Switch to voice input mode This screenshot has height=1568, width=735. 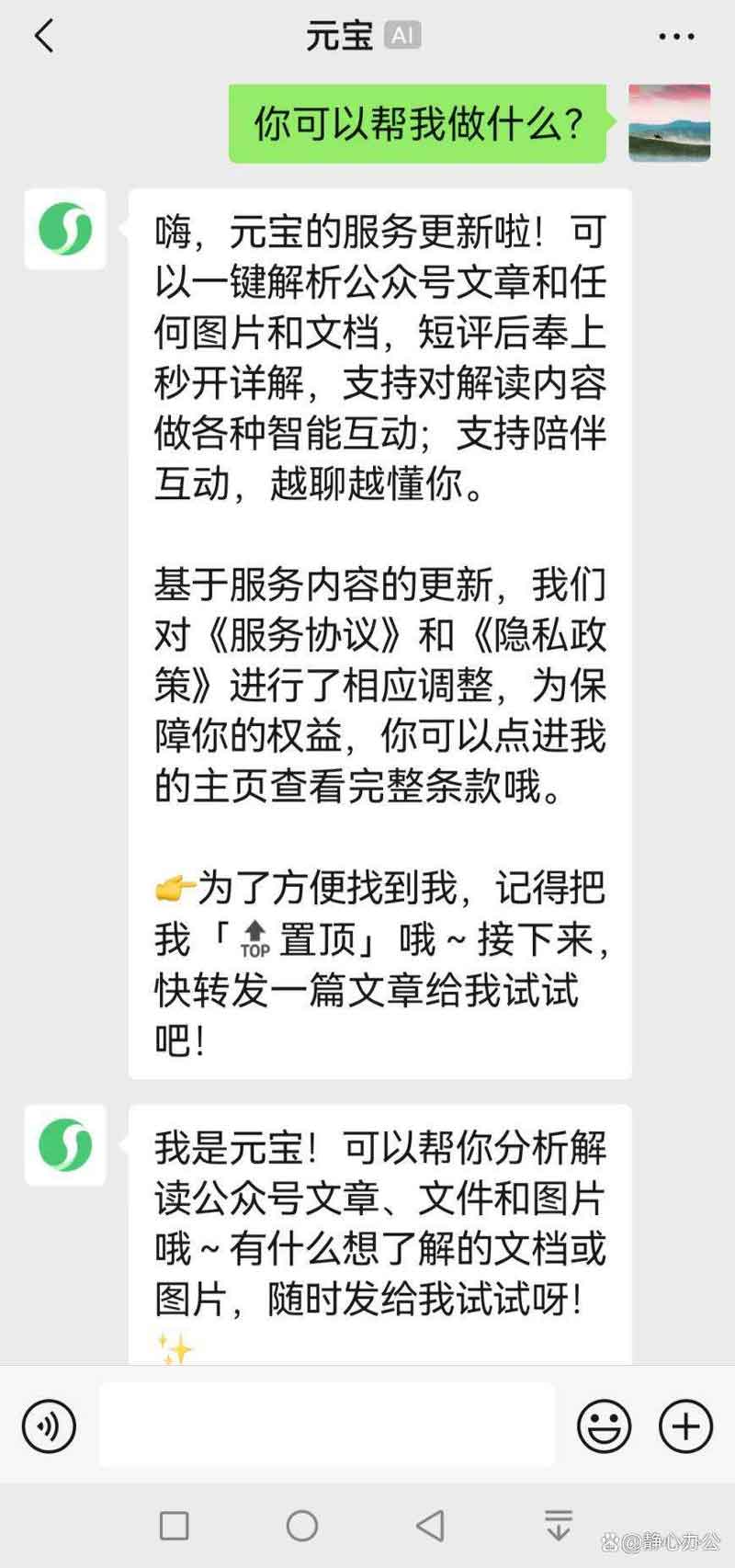48,1426
